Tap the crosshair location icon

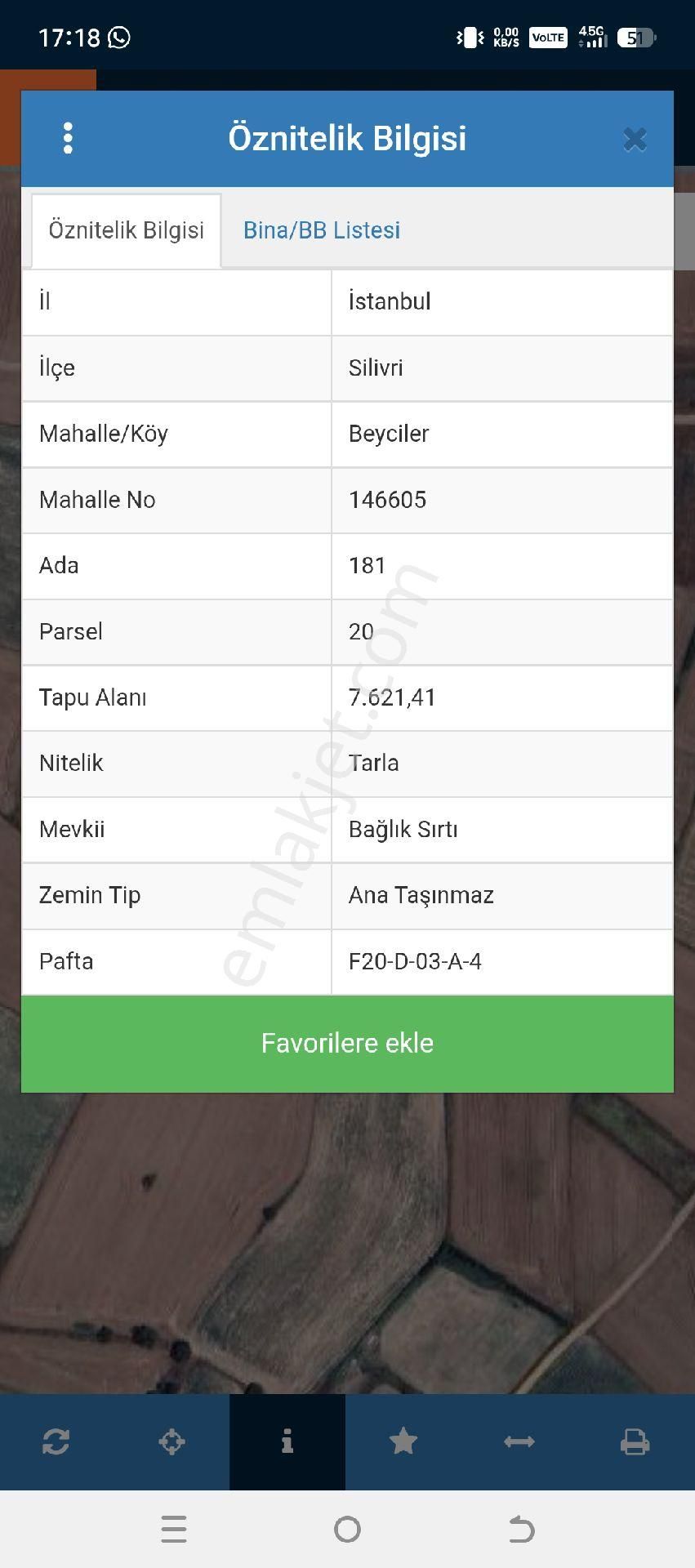click(172, 1441)
